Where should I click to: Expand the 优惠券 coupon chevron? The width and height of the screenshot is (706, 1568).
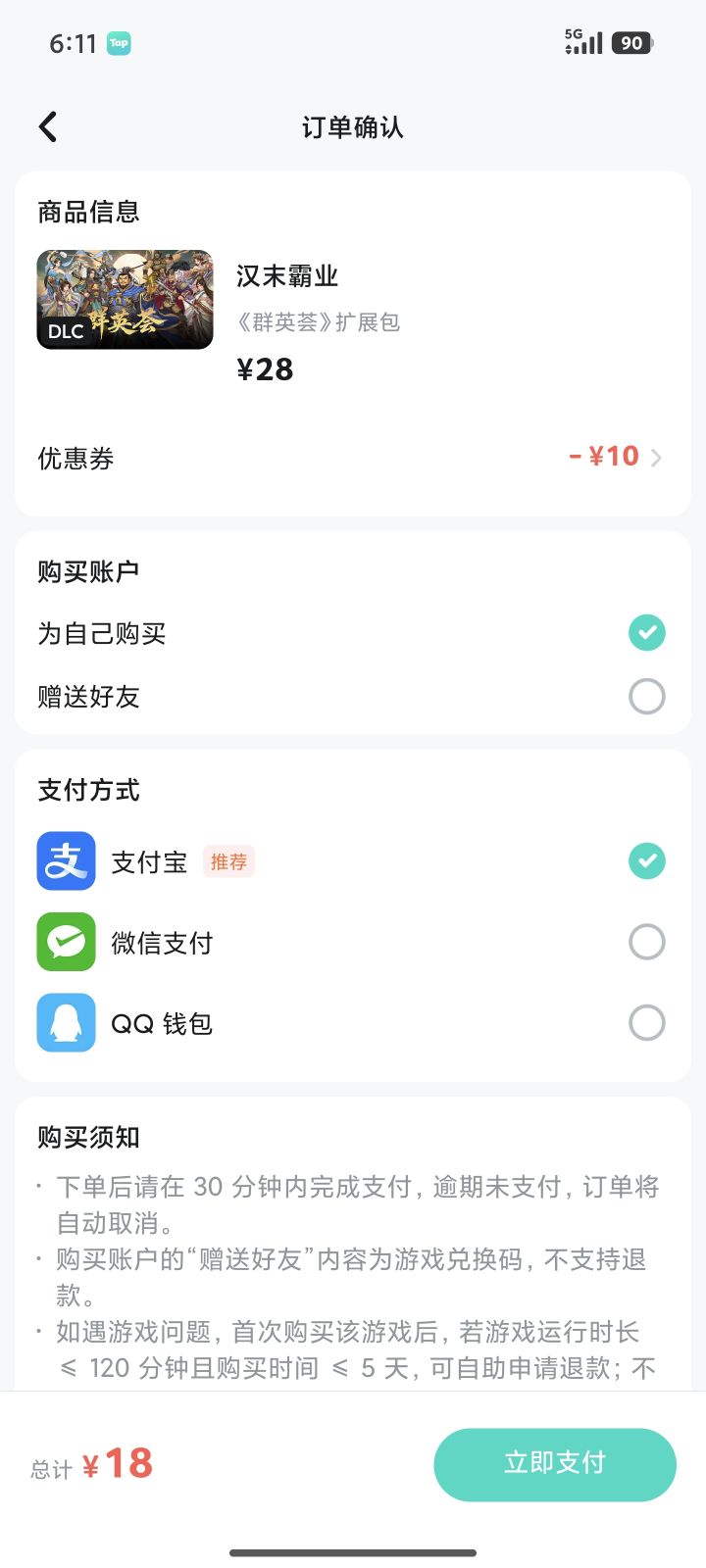point(656,458)
